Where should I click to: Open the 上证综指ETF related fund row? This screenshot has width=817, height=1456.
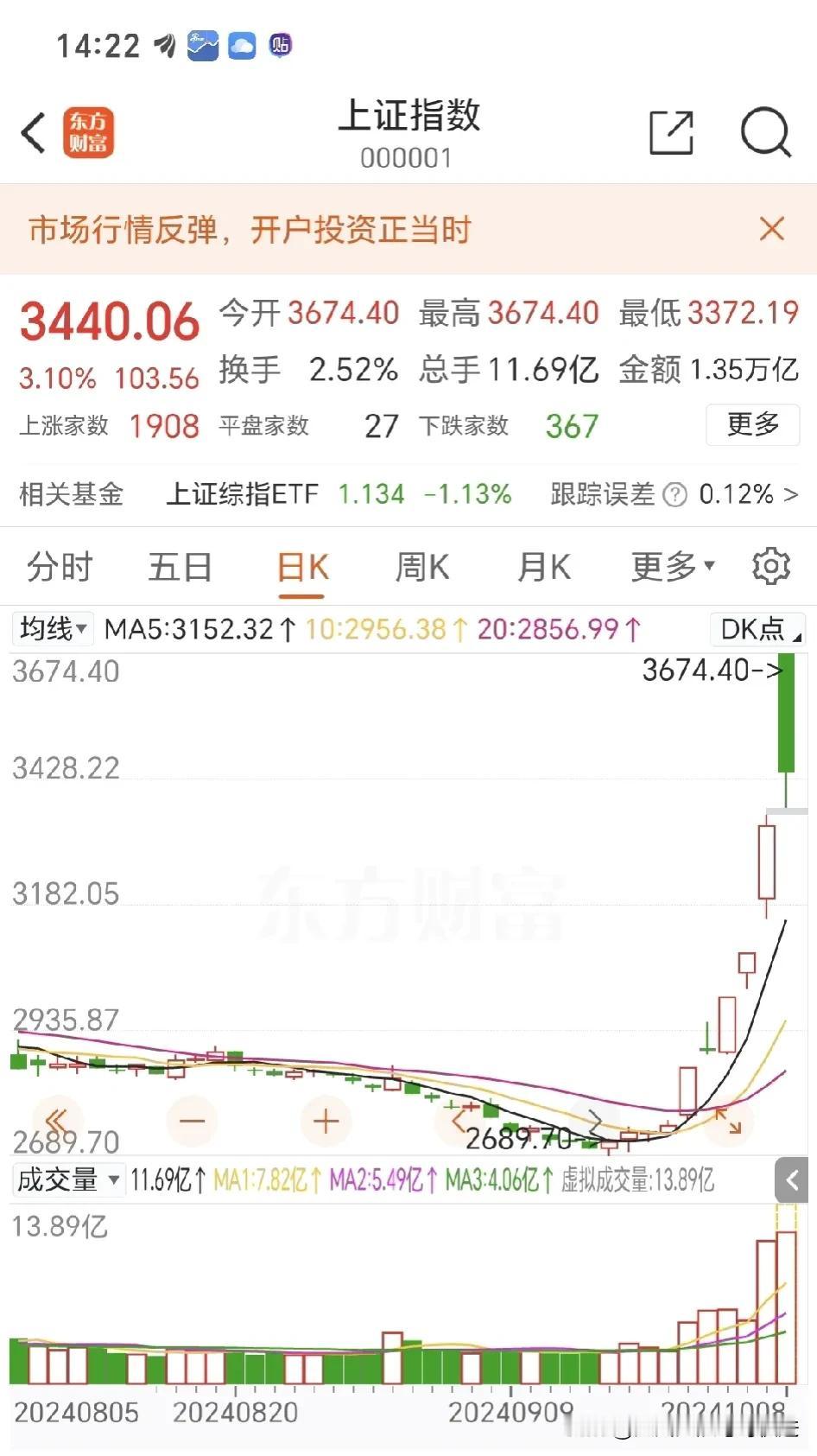point(408,494)
